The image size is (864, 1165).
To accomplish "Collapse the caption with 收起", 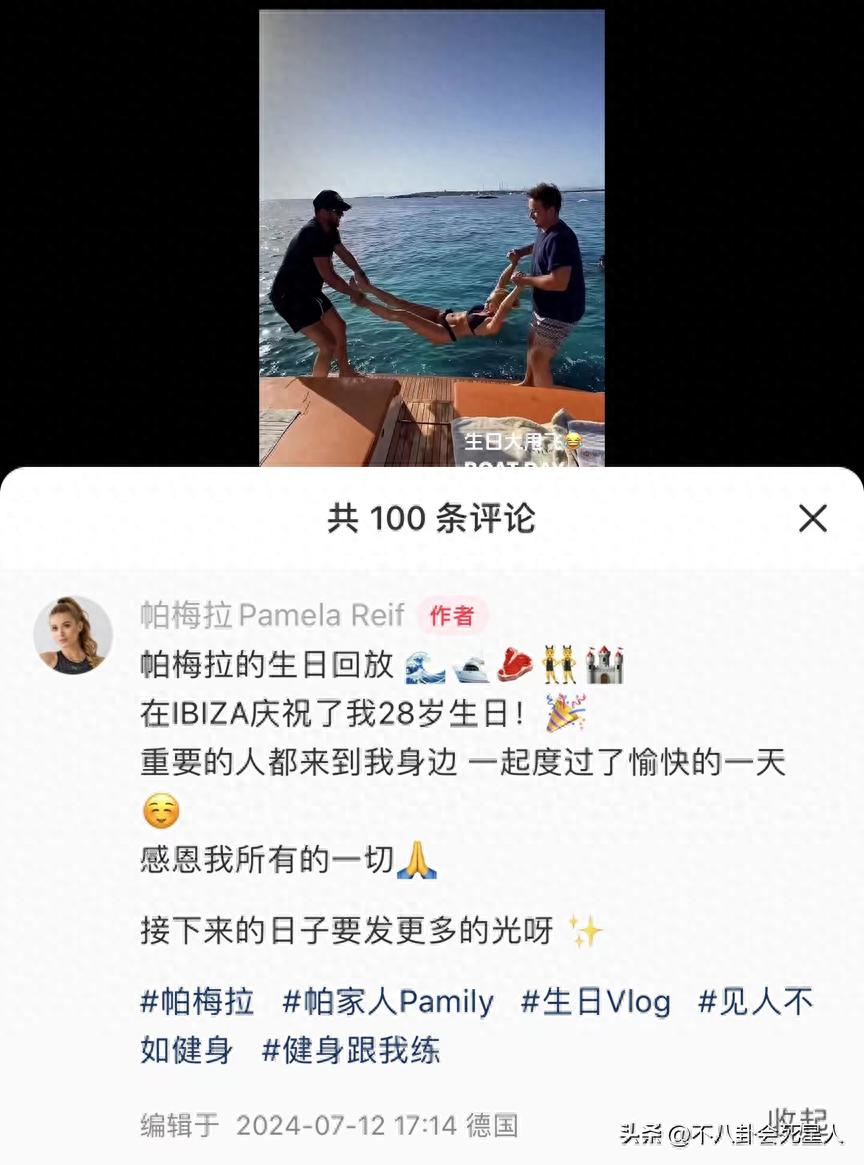I will click(797, 1119).
